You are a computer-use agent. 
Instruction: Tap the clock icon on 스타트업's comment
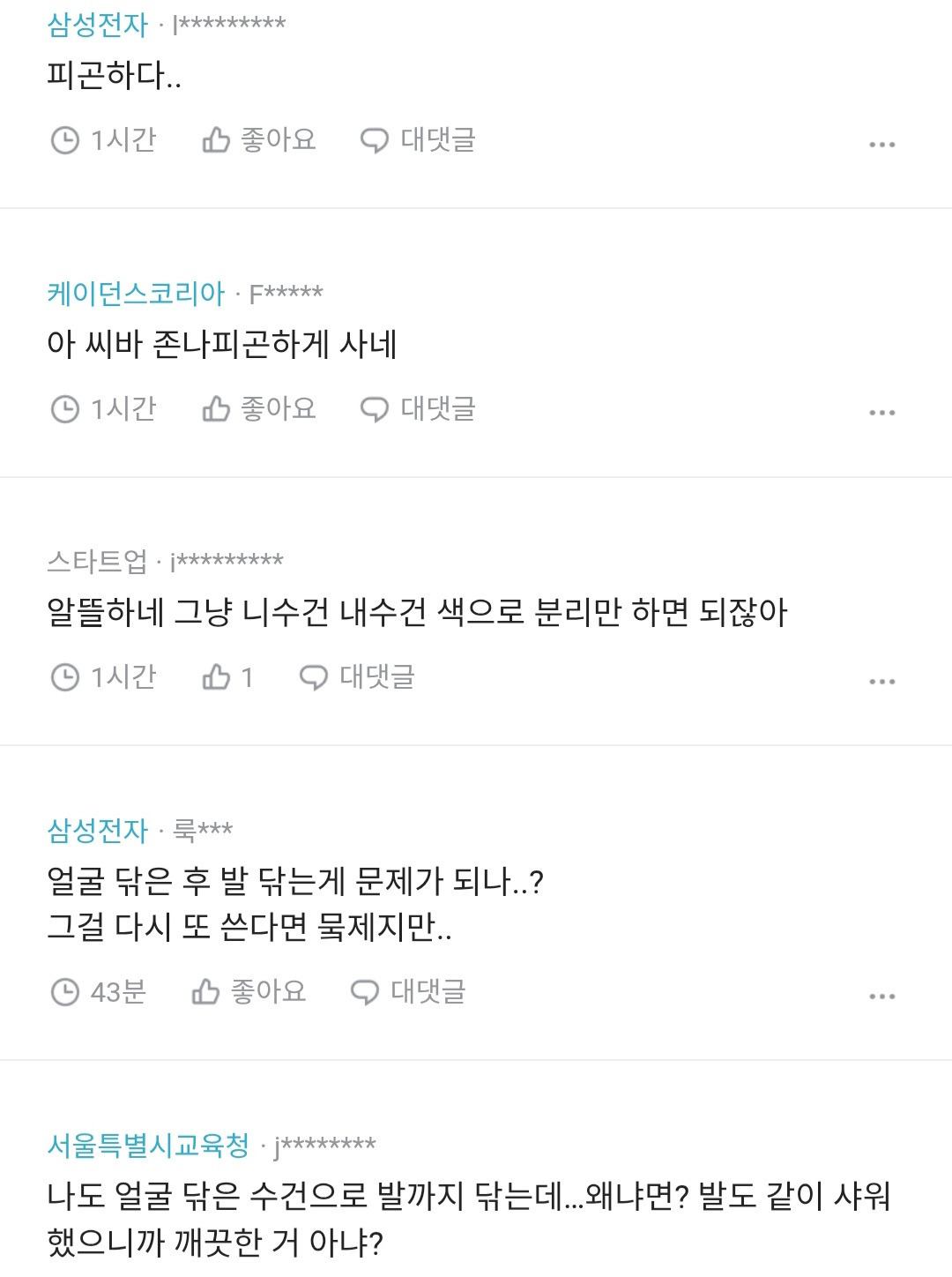[x=63, y=676]
